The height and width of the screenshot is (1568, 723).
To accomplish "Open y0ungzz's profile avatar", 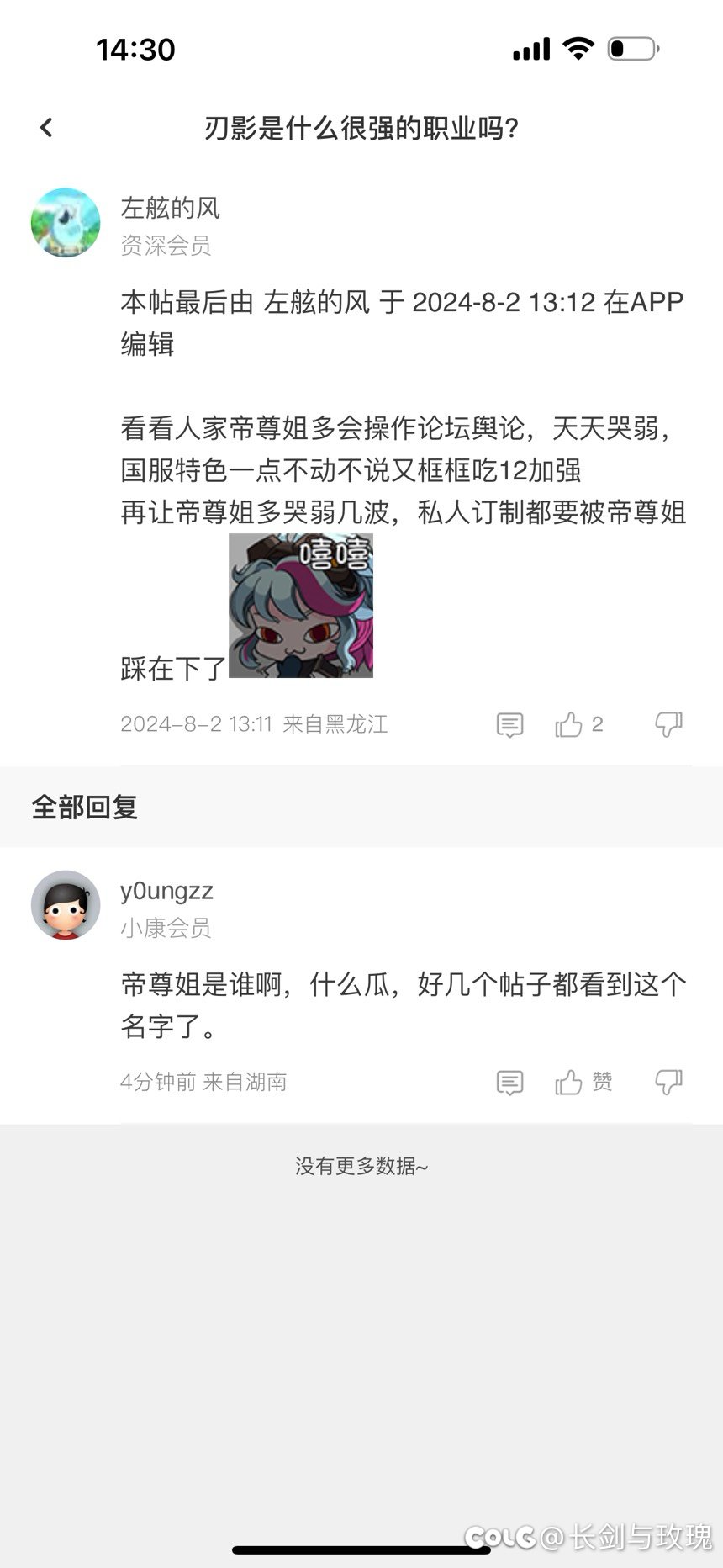I will tap(66, 905).
